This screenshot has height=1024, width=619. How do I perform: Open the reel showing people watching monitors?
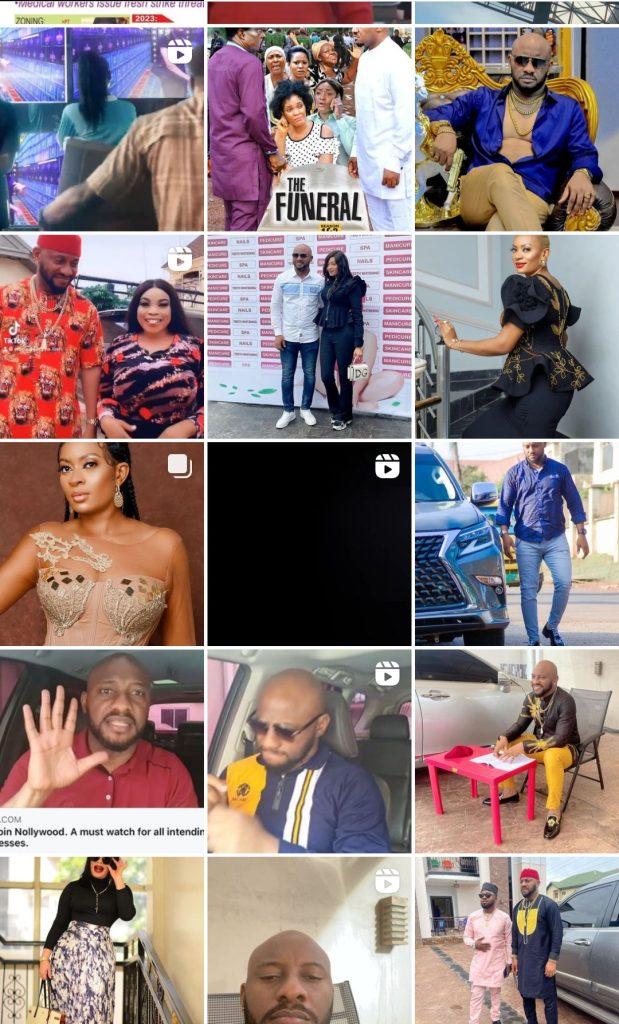pos(101,129)
